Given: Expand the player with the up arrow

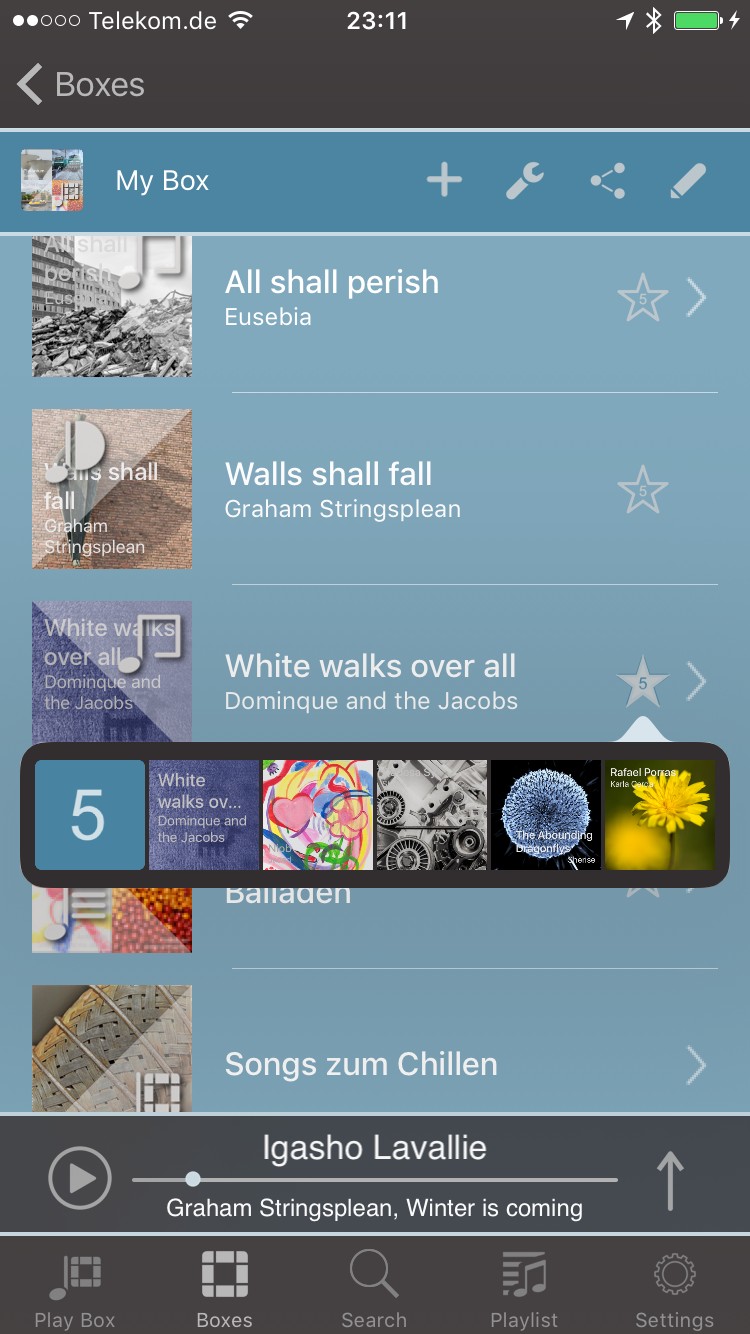Looking at the screenshot, I should 670,1180.
